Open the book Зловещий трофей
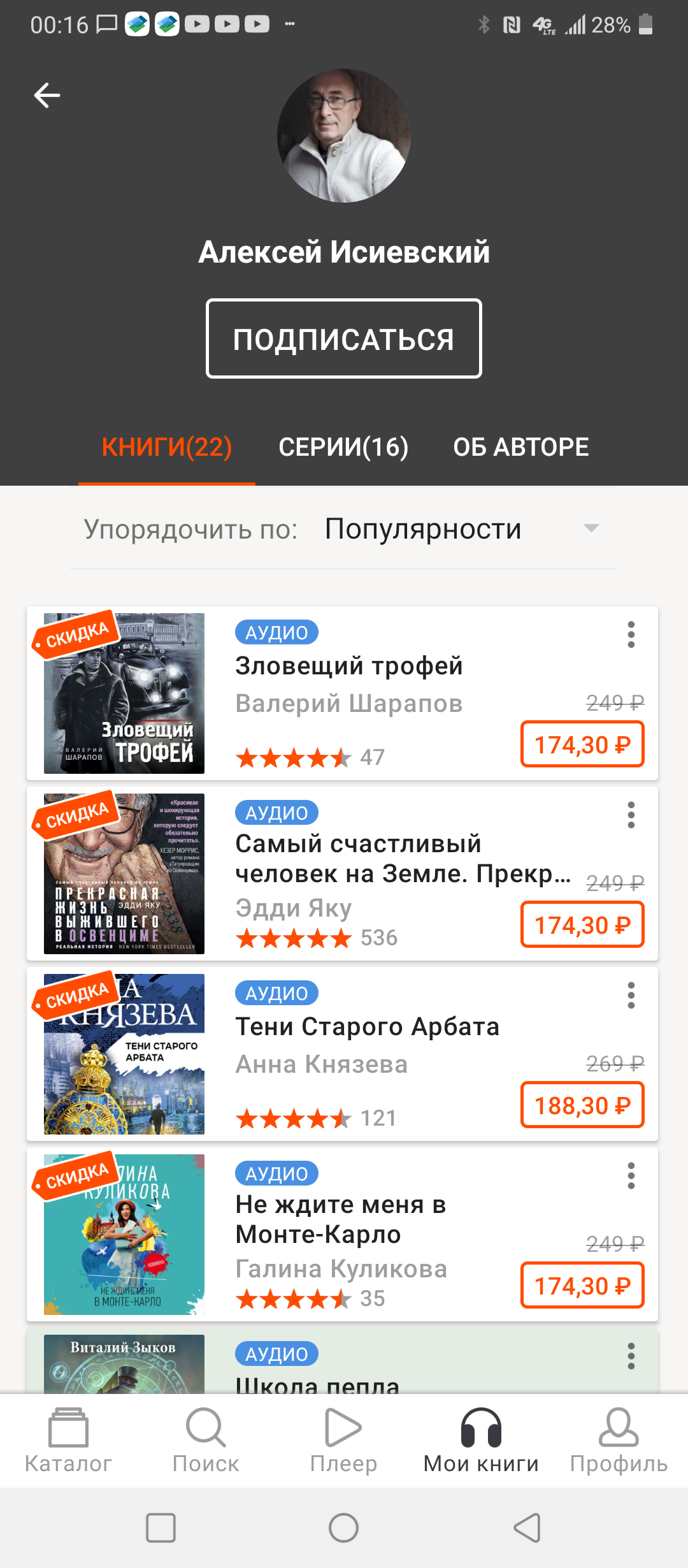 [x=348, y=666]
